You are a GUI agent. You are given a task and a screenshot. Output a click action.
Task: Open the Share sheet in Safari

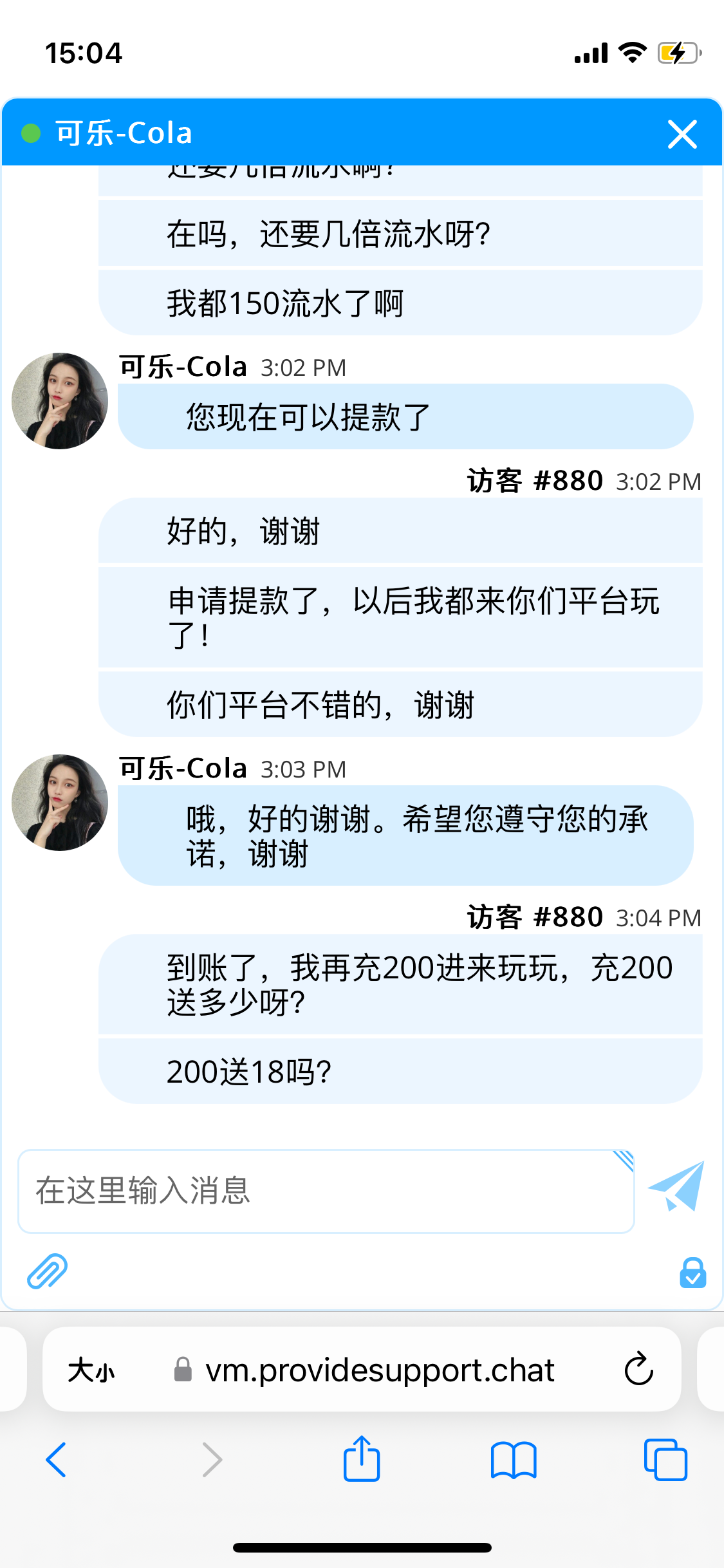tap(362, 1460)
